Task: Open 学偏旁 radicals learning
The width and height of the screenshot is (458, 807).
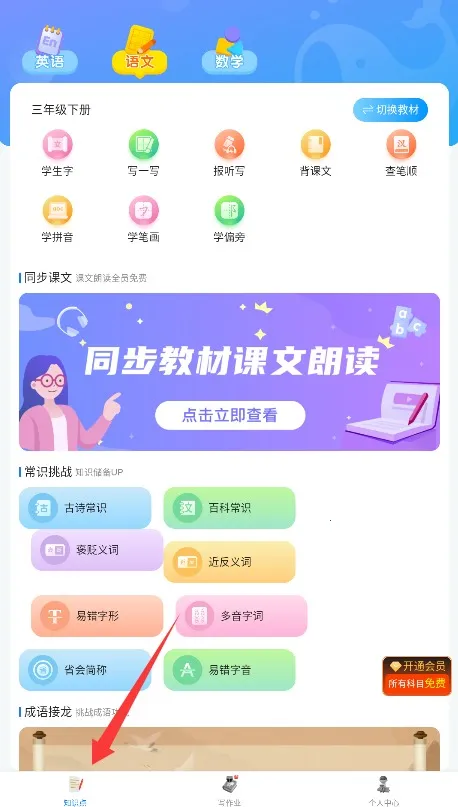Action: point(229,219)
